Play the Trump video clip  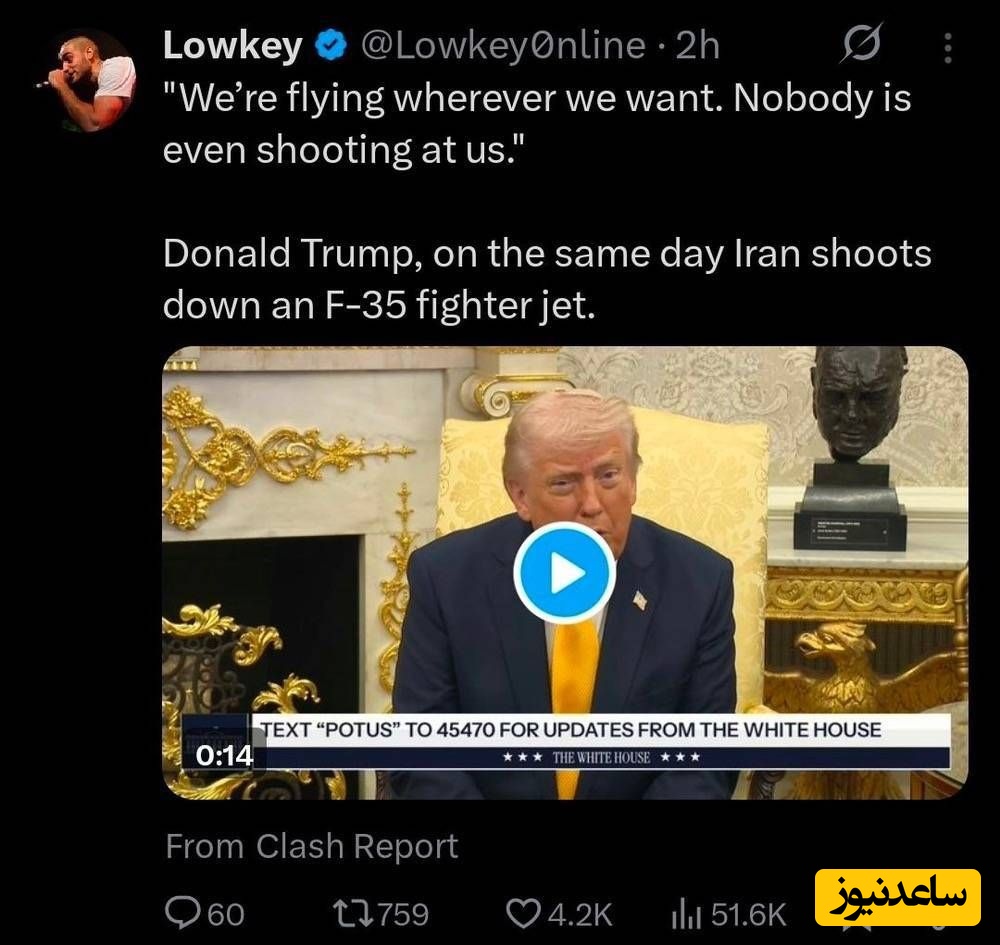pos(564,573)
